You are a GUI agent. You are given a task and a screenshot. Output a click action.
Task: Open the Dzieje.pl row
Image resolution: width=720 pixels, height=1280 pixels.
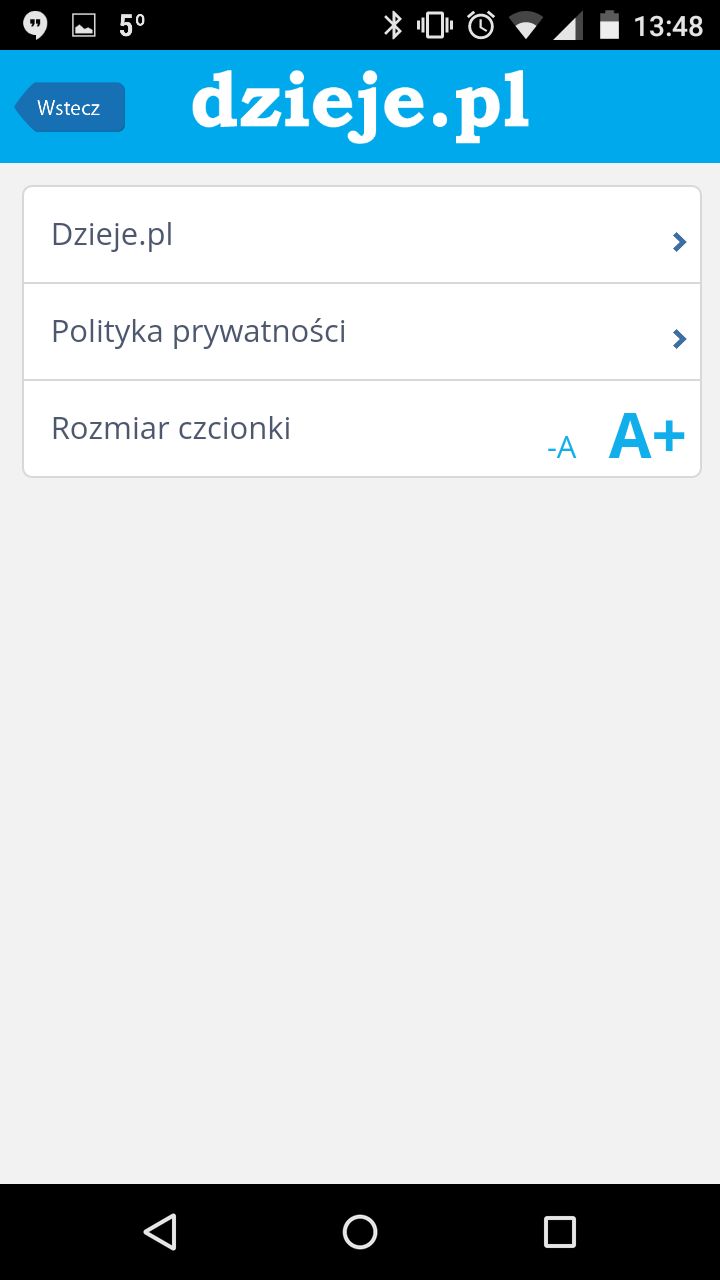(x=362, y=235)
